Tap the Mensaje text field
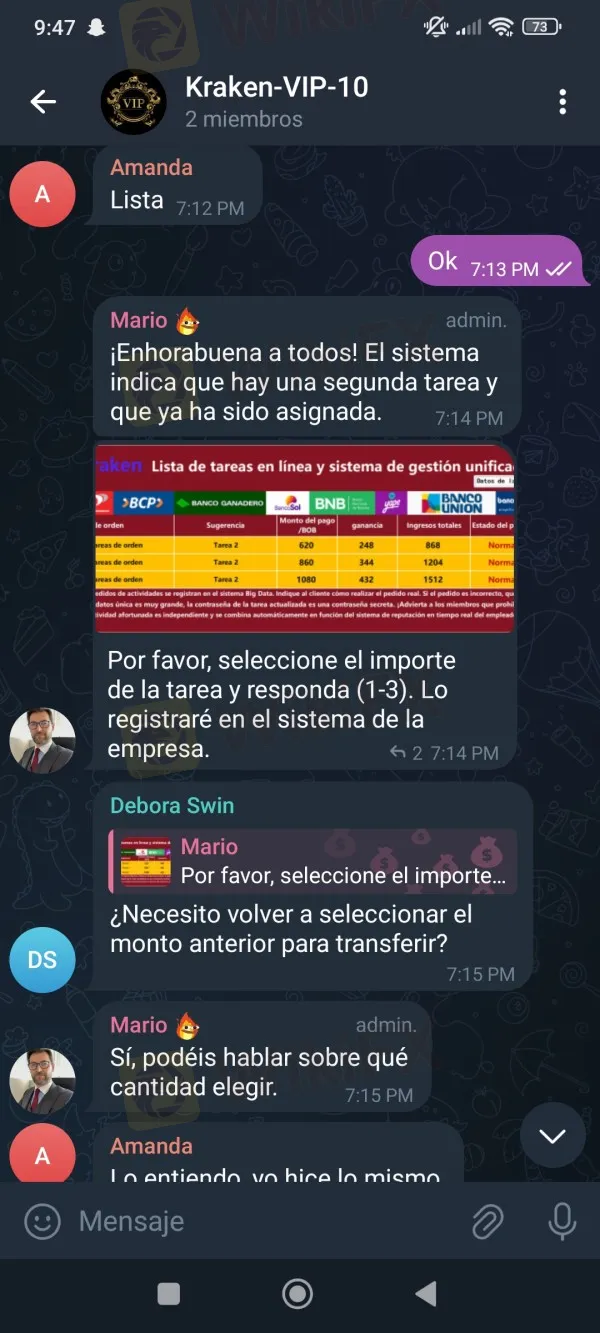The width and height of the screenshot is (600, 1333). click(x=260, y=1221)
